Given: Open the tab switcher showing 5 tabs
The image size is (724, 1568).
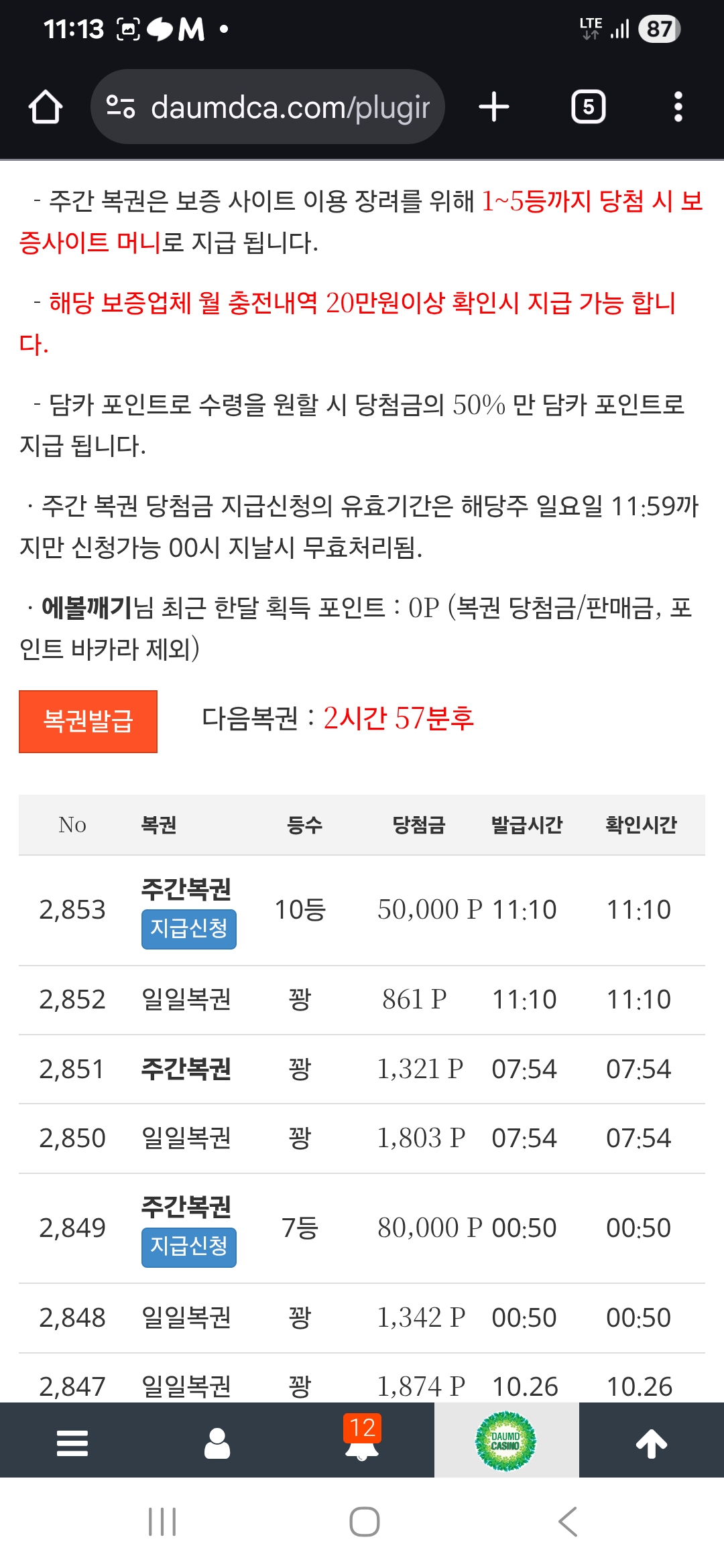Looking at the screenshot, I should coord(588,107).
